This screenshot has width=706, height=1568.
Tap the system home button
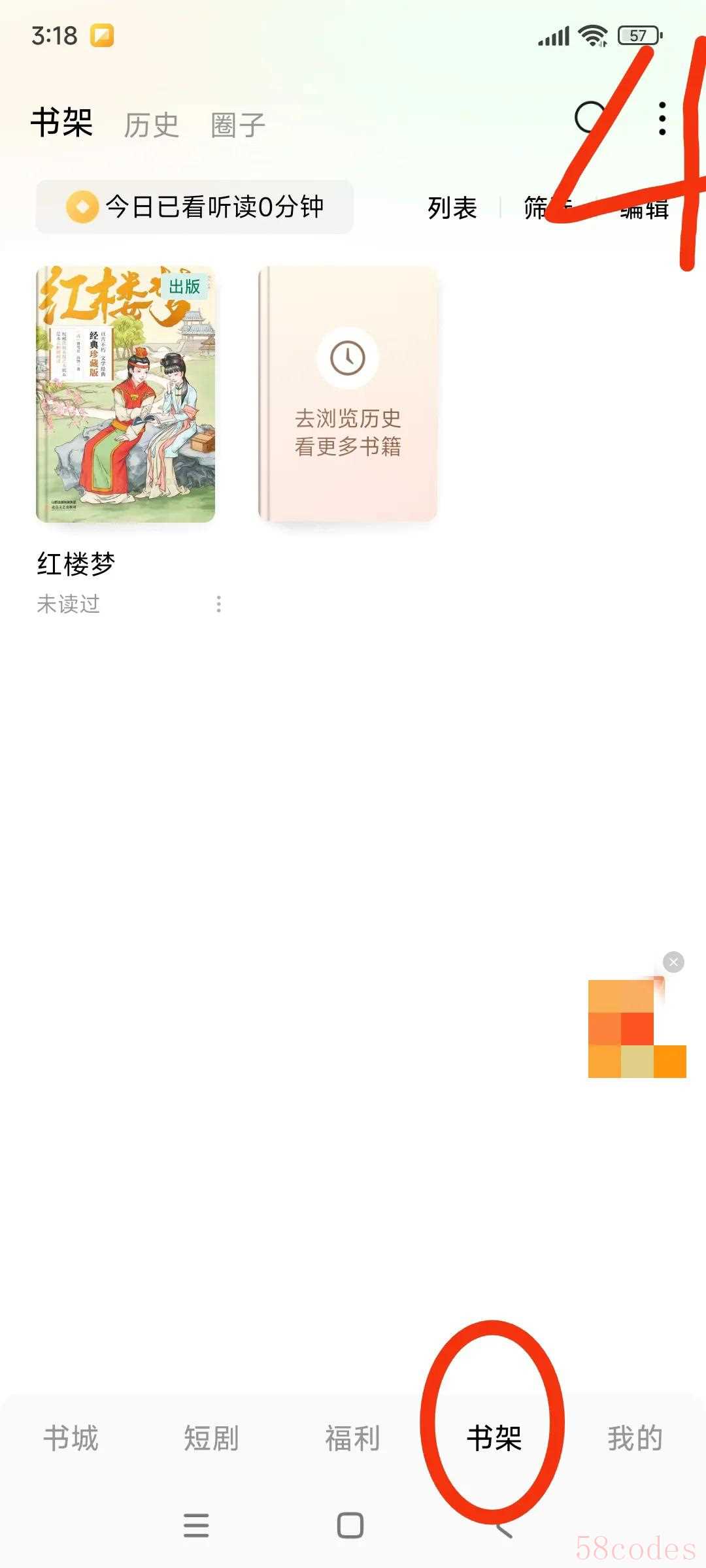pos(350,1526)
